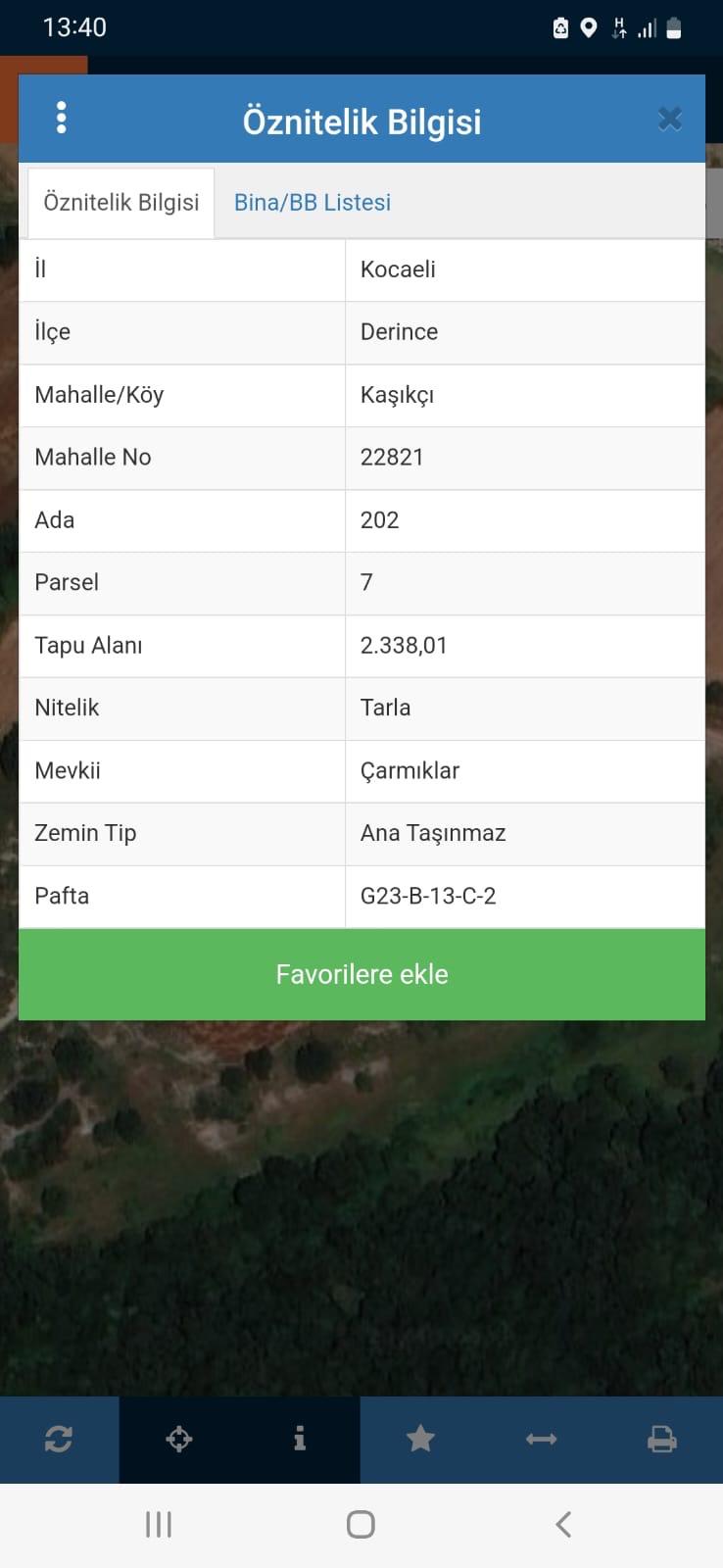Image resolution: width=723 pixels, height=1568 pixels.
Task: Go to the system home screen
Action: click(x=361, y=1524)
